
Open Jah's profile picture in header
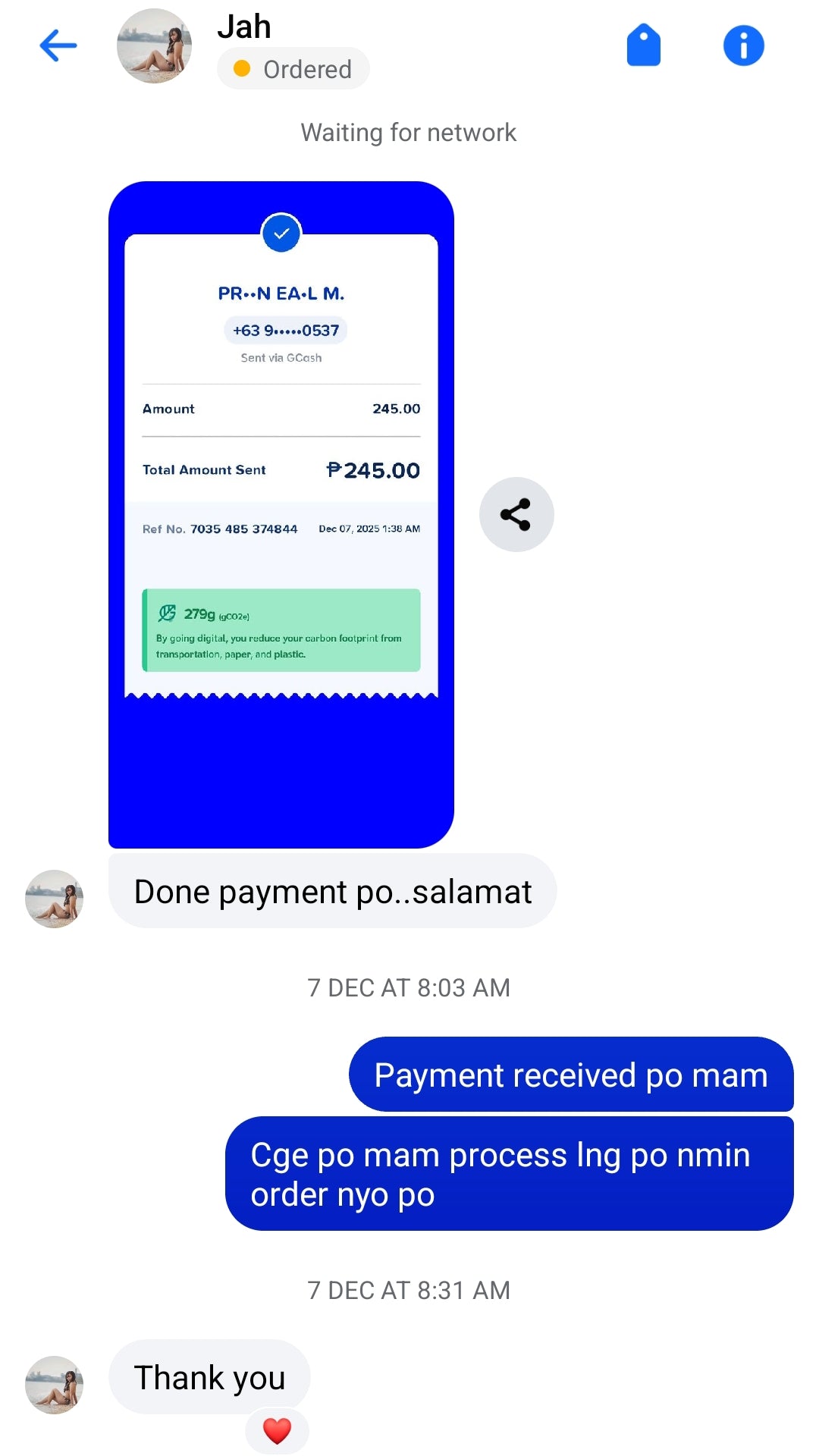tap(154, 45)
